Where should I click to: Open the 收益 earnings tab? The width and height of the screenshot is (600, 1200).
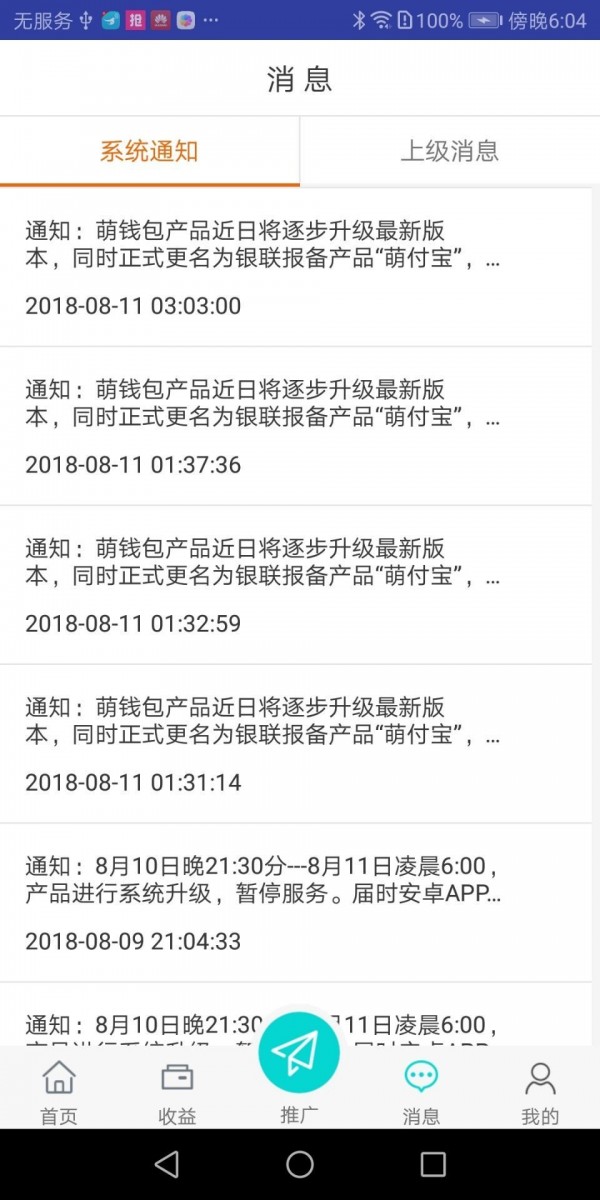click(x=177, y=1090)
